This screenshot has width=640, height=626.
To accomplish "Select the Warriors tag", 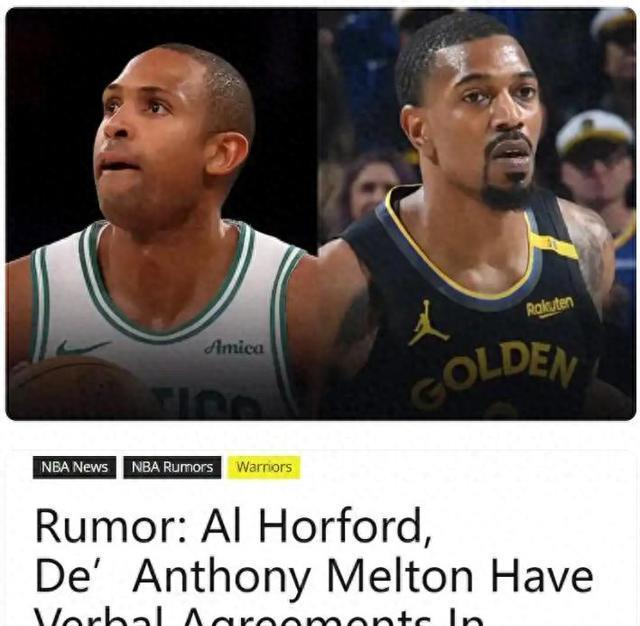I will coord(264,467).
